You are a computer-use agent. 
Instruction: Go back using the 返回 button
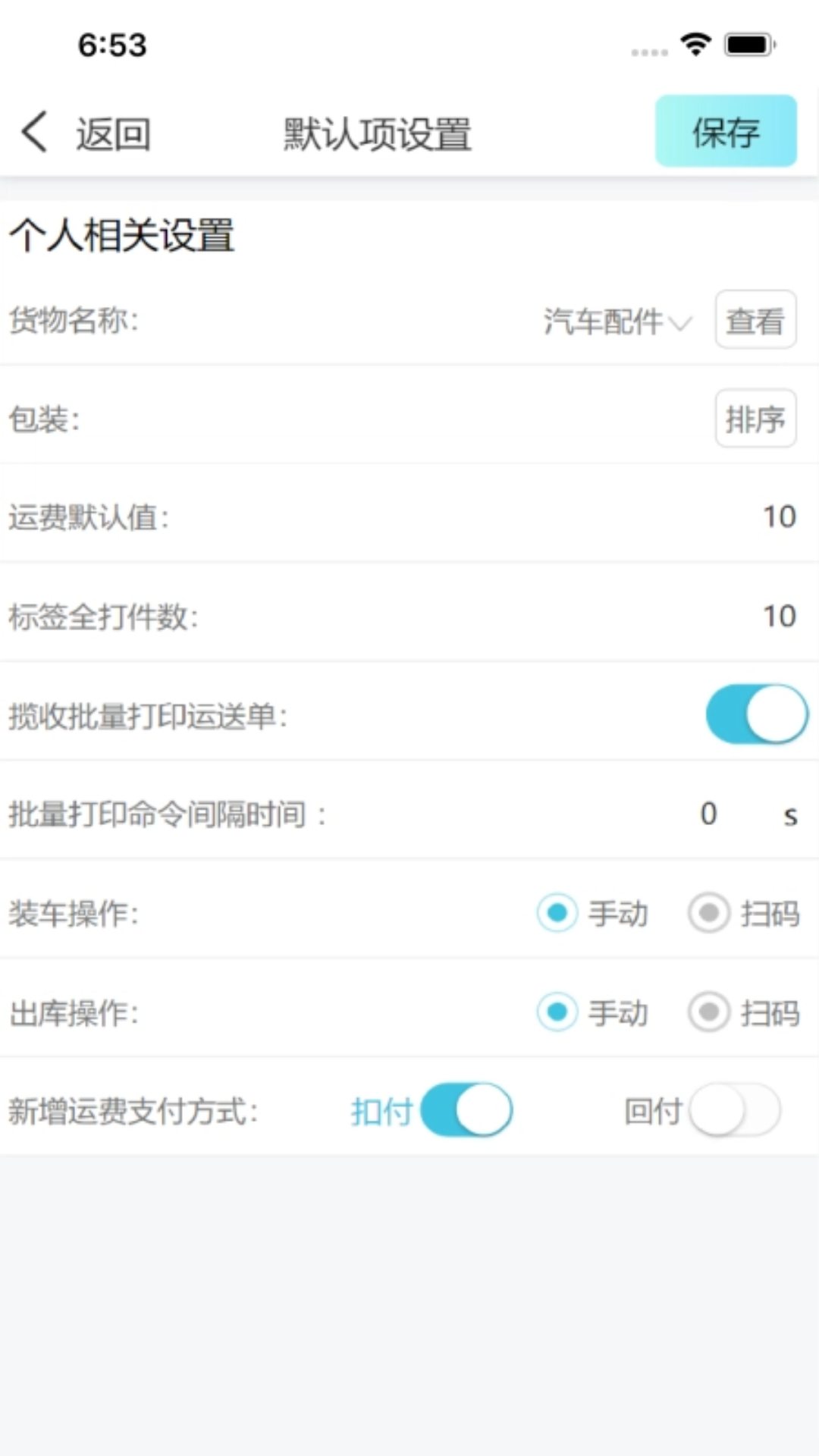86,133
